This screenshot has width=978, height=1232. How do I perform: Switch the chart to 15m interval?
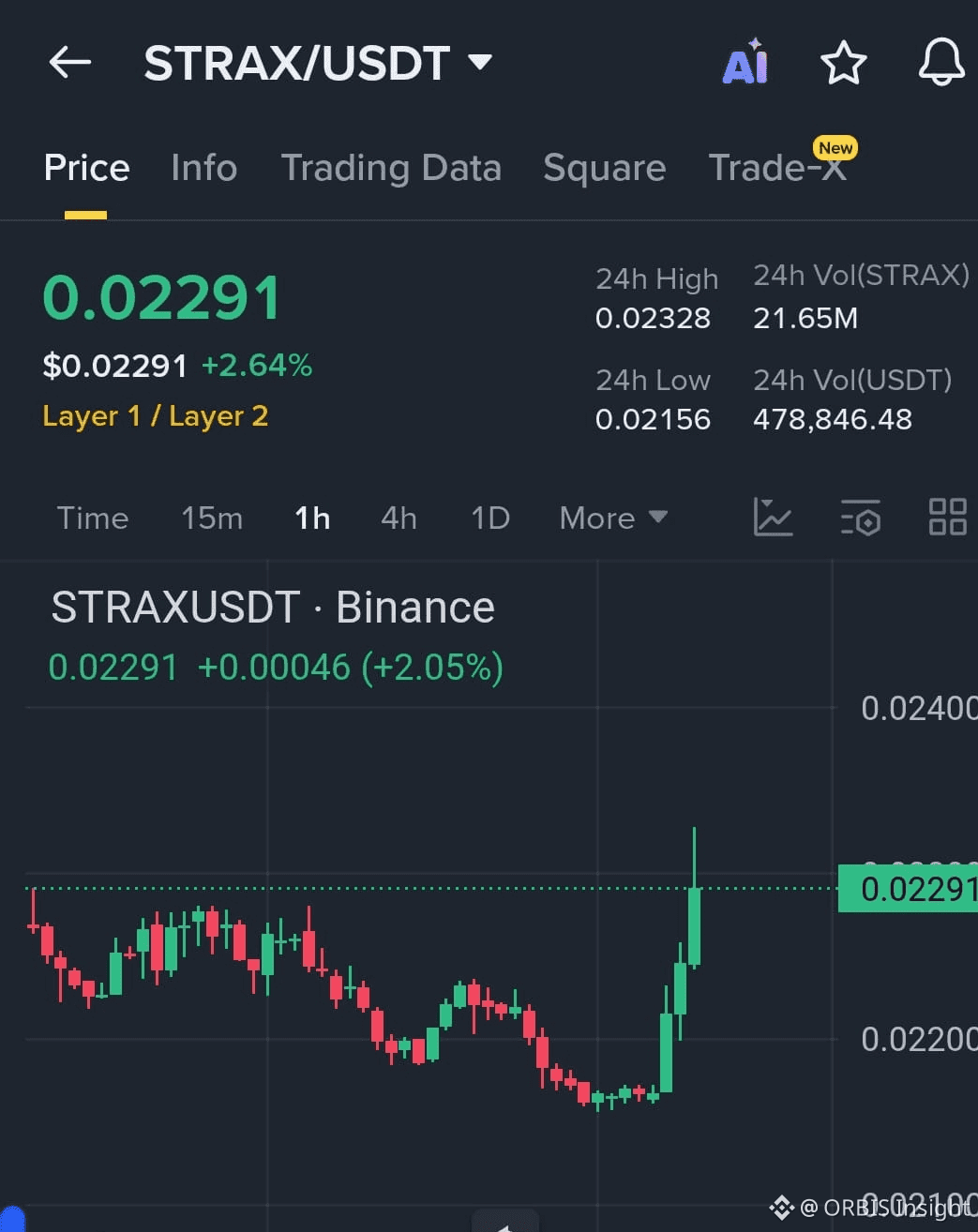tap(212, 518)
